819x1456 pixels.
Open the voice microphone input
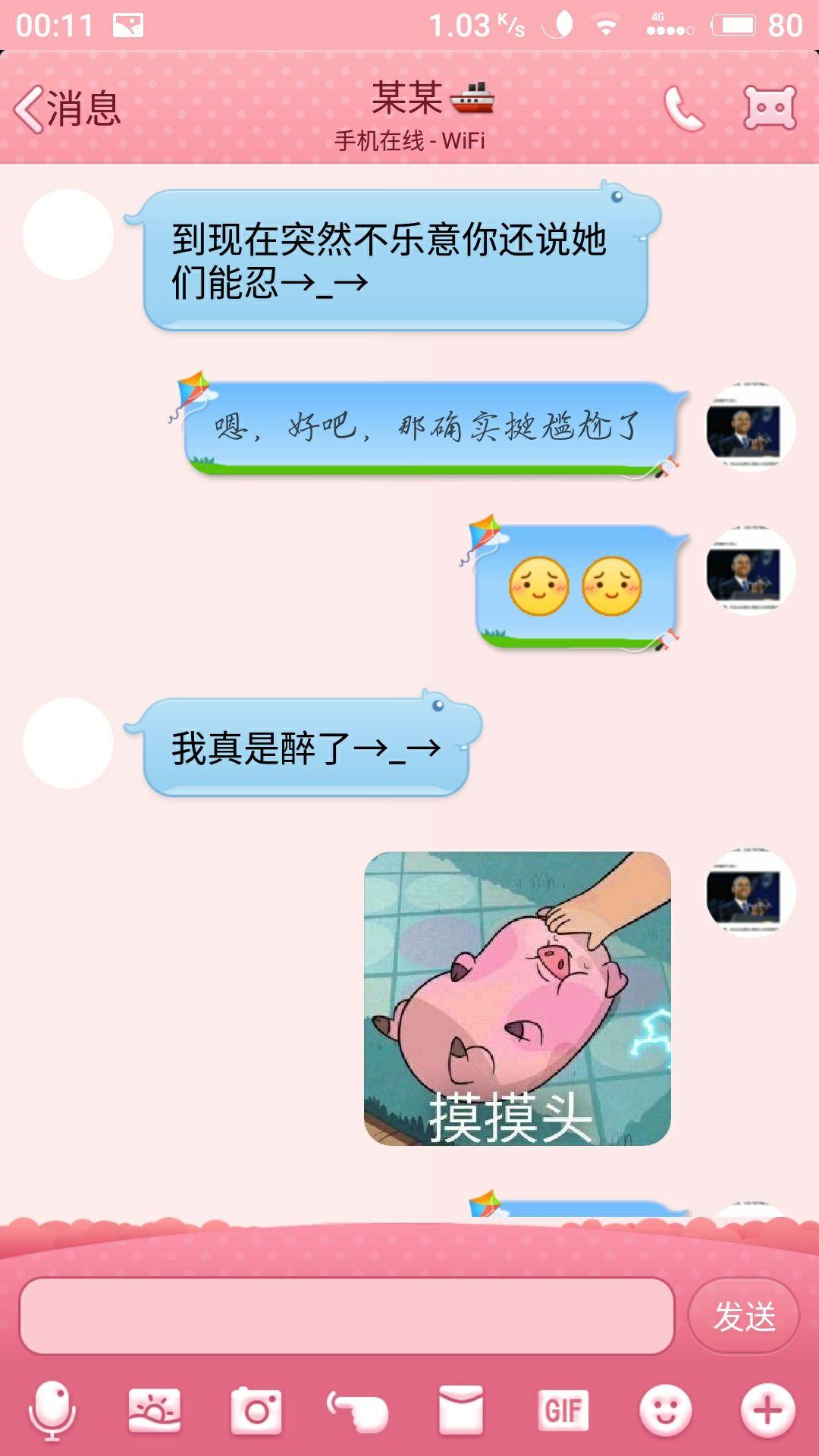click(52, 1410)
